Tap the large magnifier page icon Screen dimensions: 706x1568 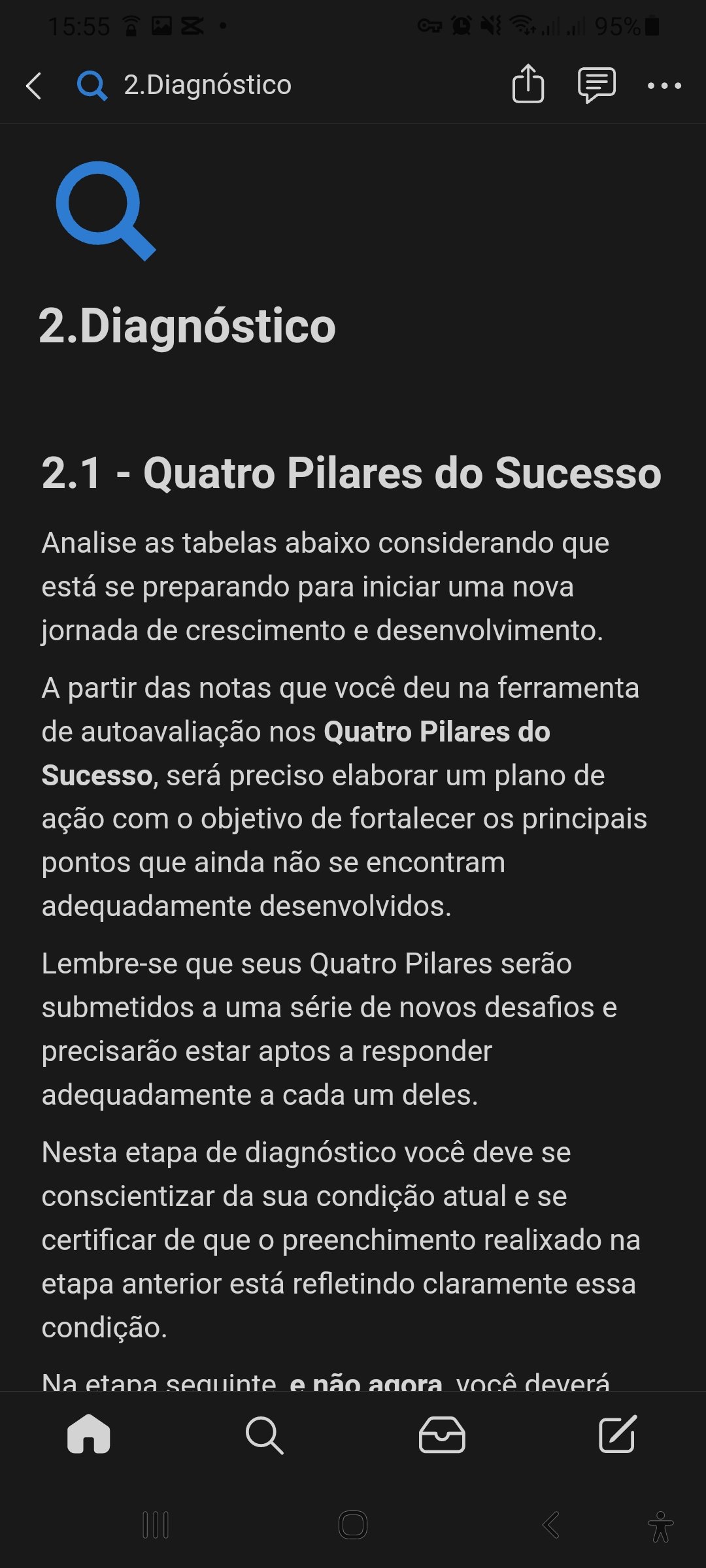(106, 211)
